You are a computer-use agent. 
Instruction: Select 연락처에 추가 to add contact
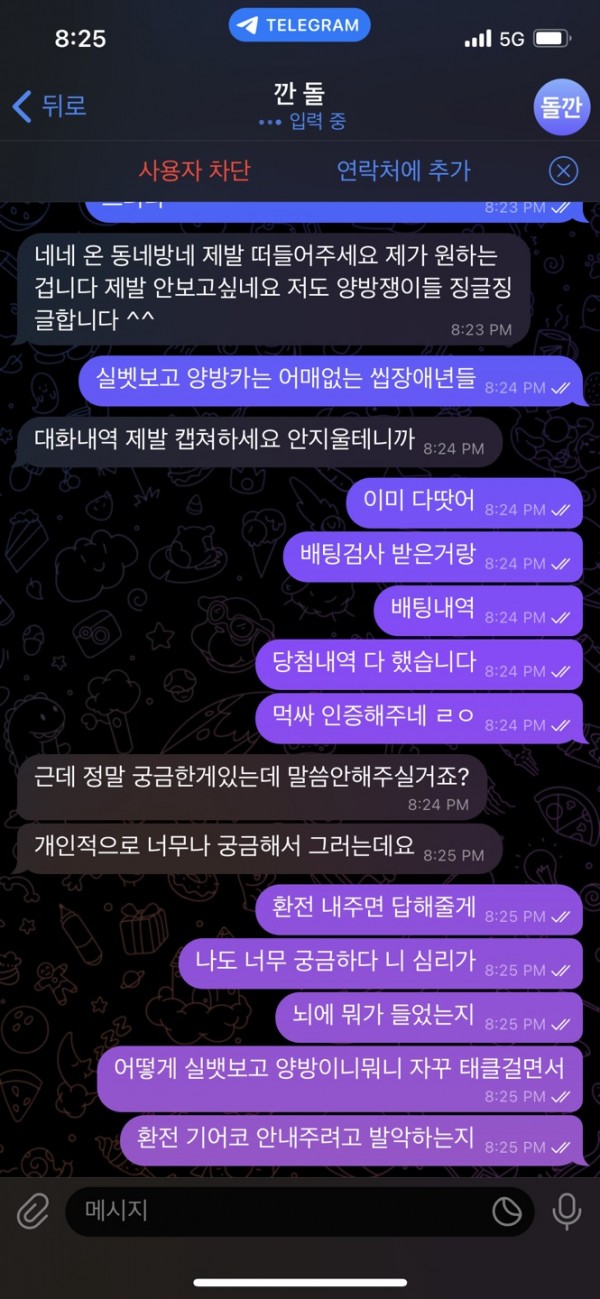pyautogui.click(x=404, y=170)
